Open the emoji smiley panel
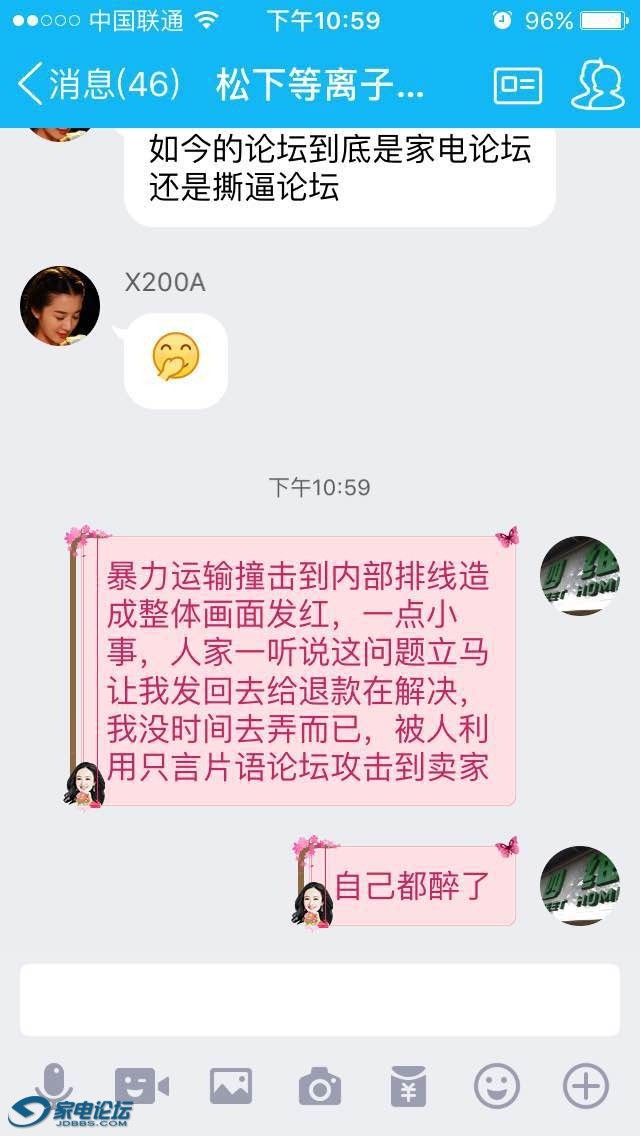Viewport: 640px width, 1136px height. tap(497, 1086)
